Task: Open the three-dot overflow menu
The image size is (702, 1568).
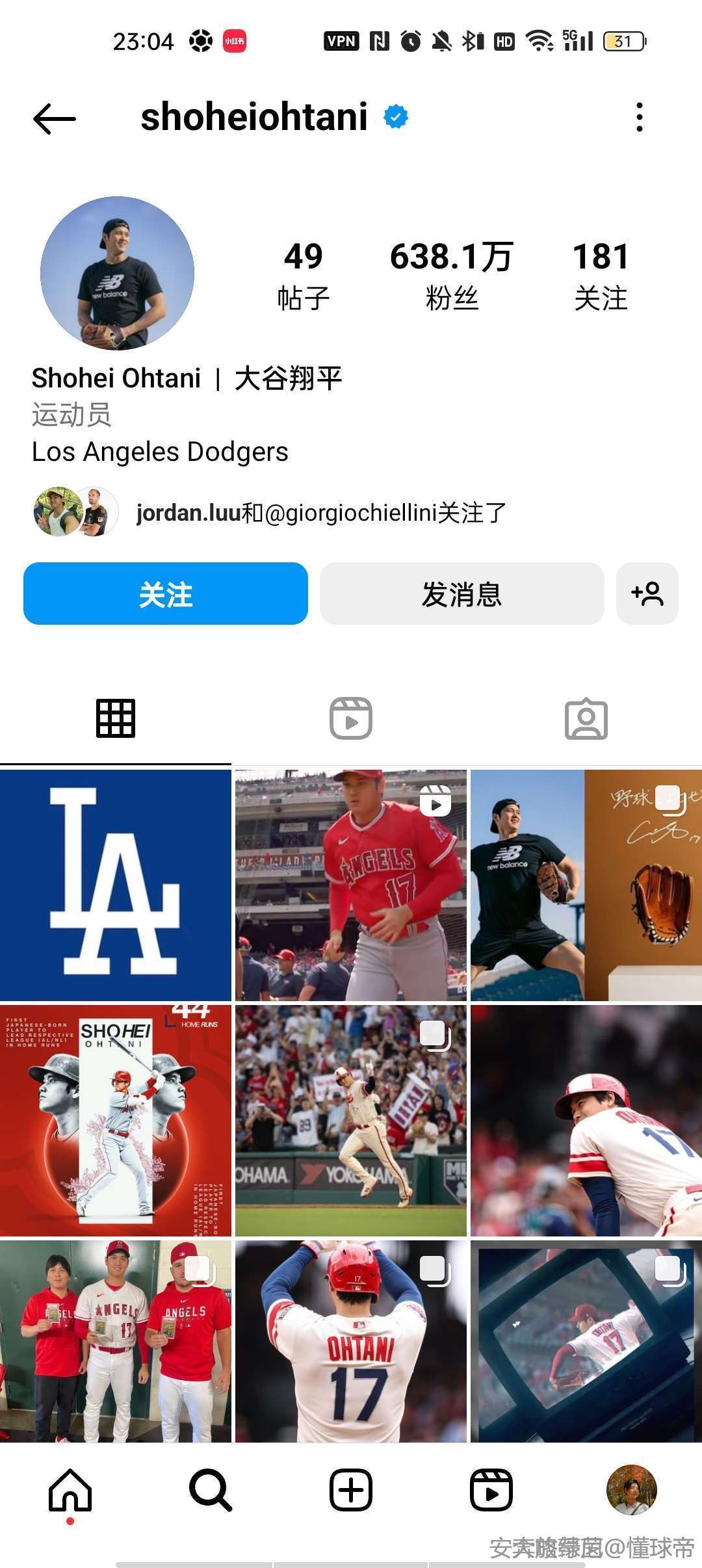Action: pos(640,118)
